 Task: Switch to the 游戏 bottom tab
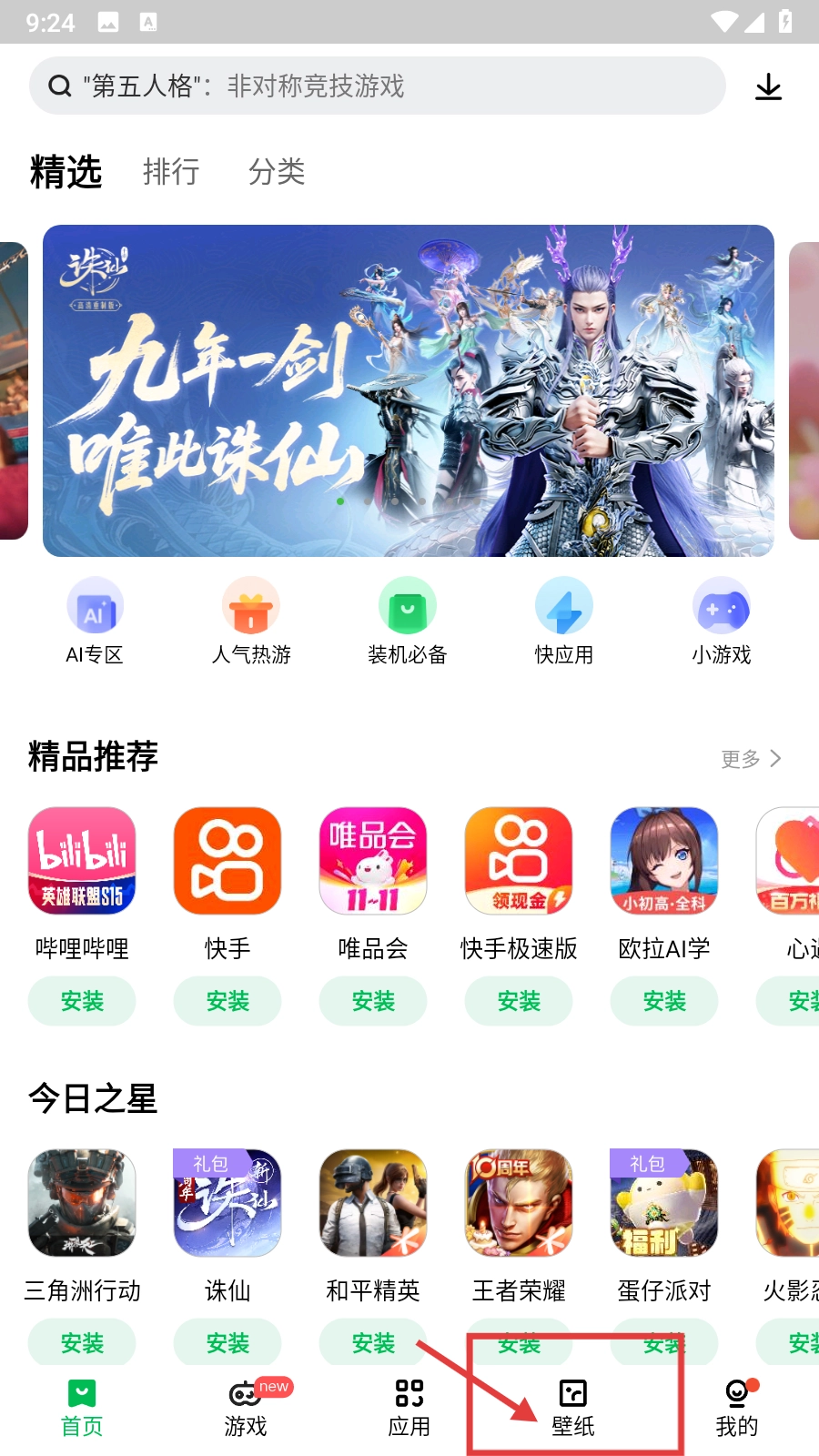pyautogui.click(x=246, y=1408)
